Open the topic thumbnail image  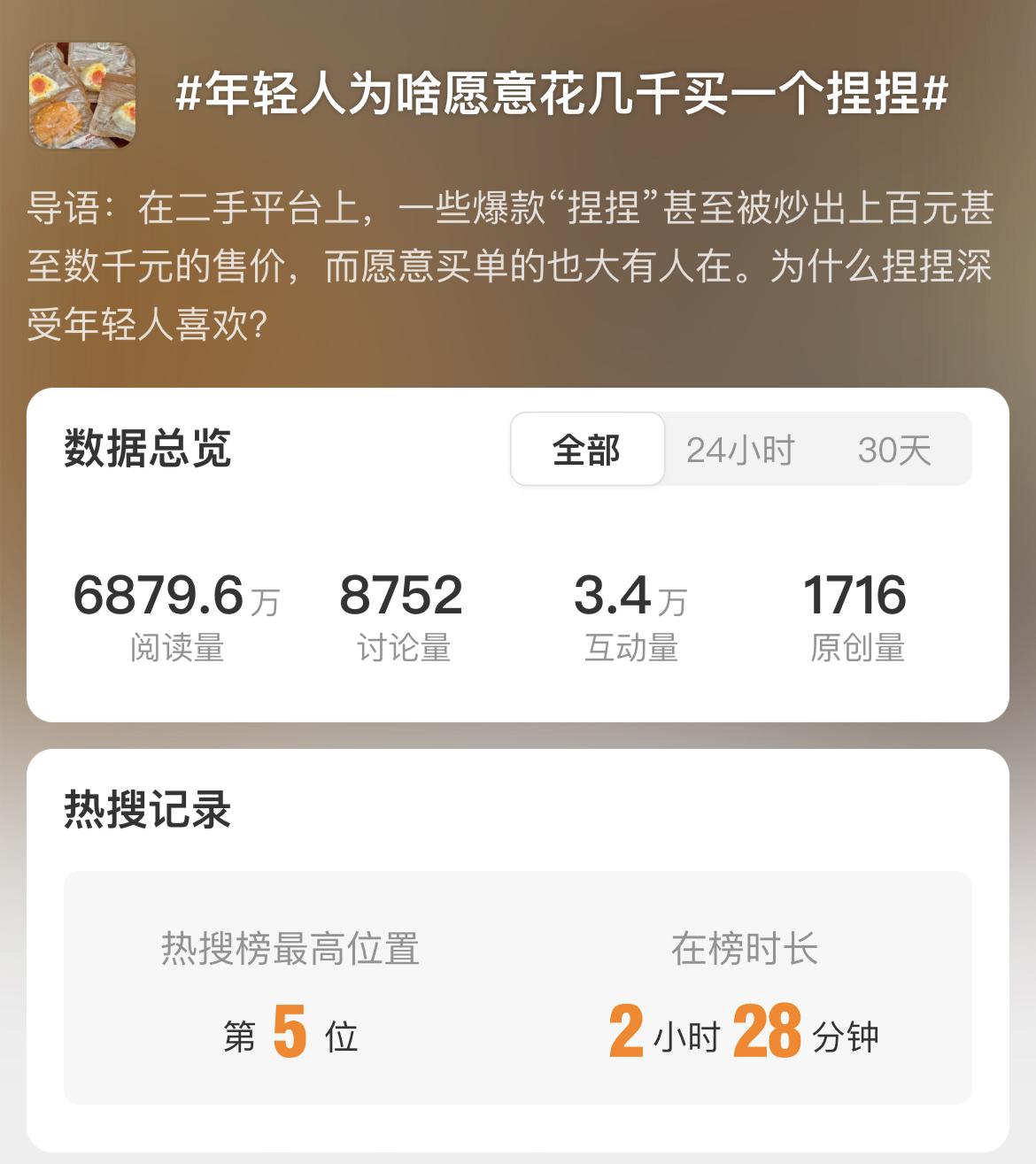(82, 96)
